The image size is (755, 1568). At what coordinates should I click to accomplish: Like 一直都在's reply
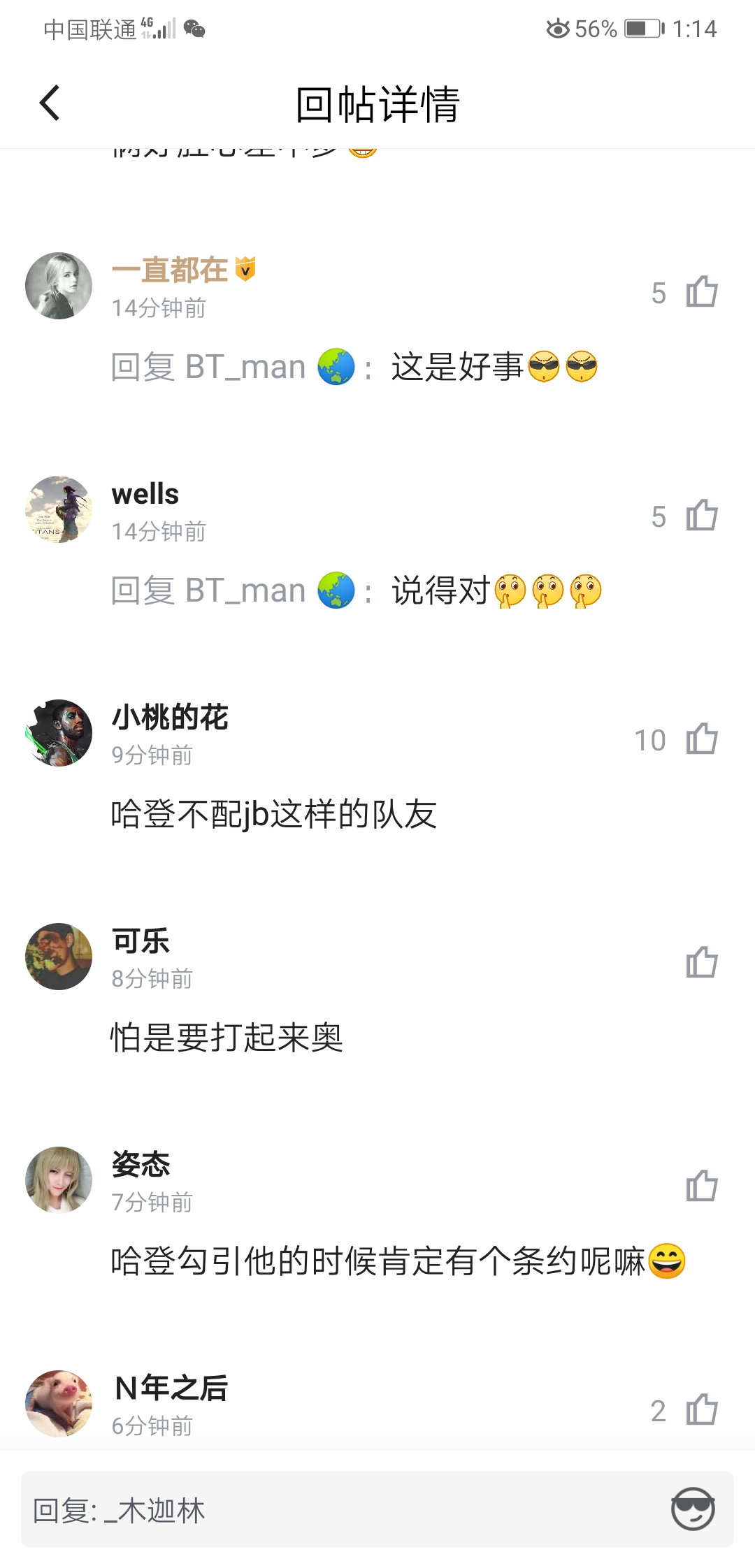[x=701, y=292]
